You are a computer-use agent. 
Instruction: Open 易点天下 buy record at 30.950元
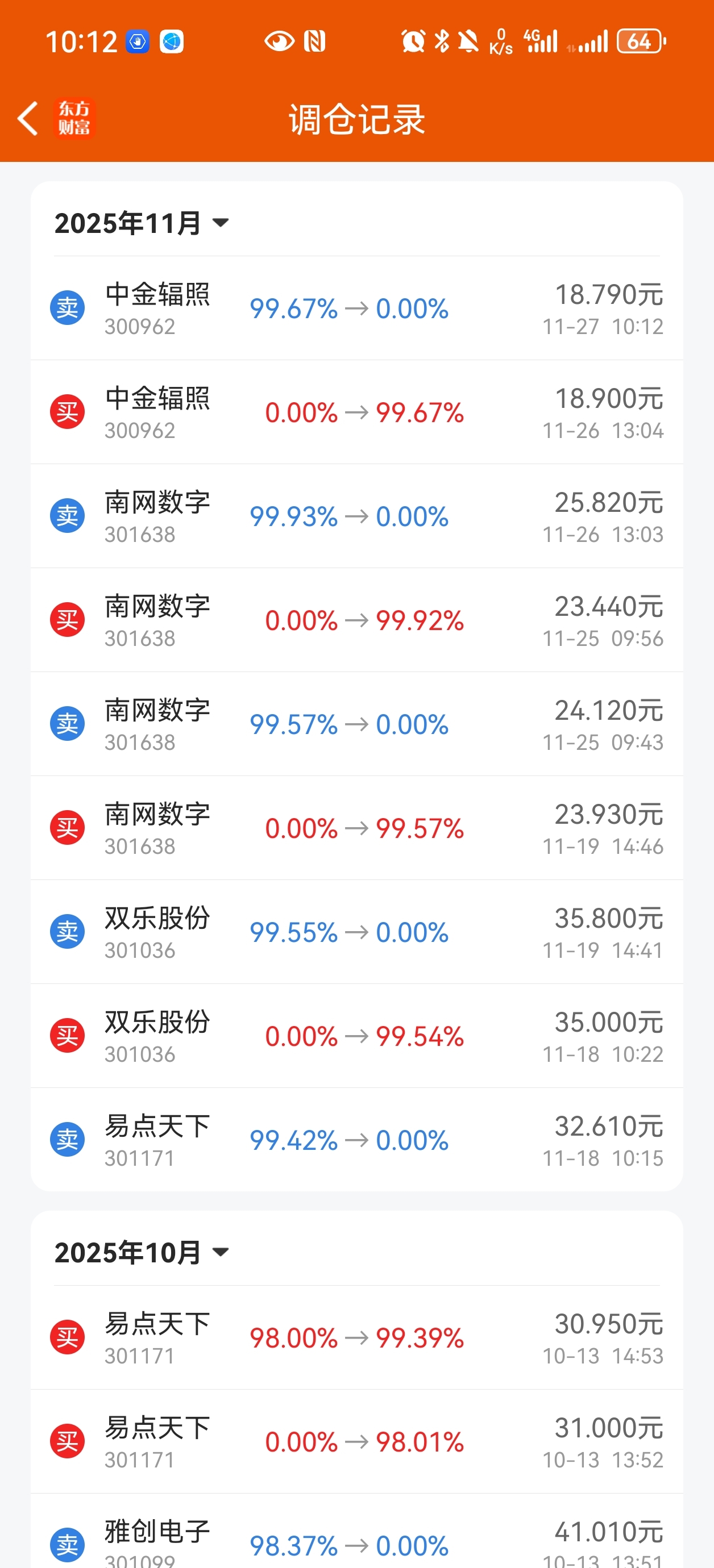click(357, 1338)
